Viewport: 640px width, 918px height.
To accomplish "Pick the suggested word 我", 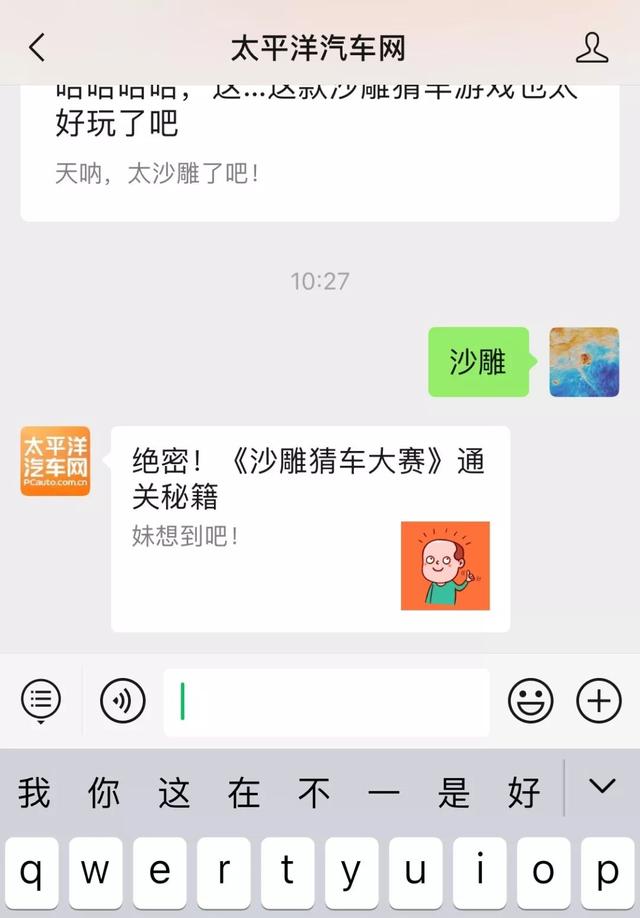I will point(33,793).
